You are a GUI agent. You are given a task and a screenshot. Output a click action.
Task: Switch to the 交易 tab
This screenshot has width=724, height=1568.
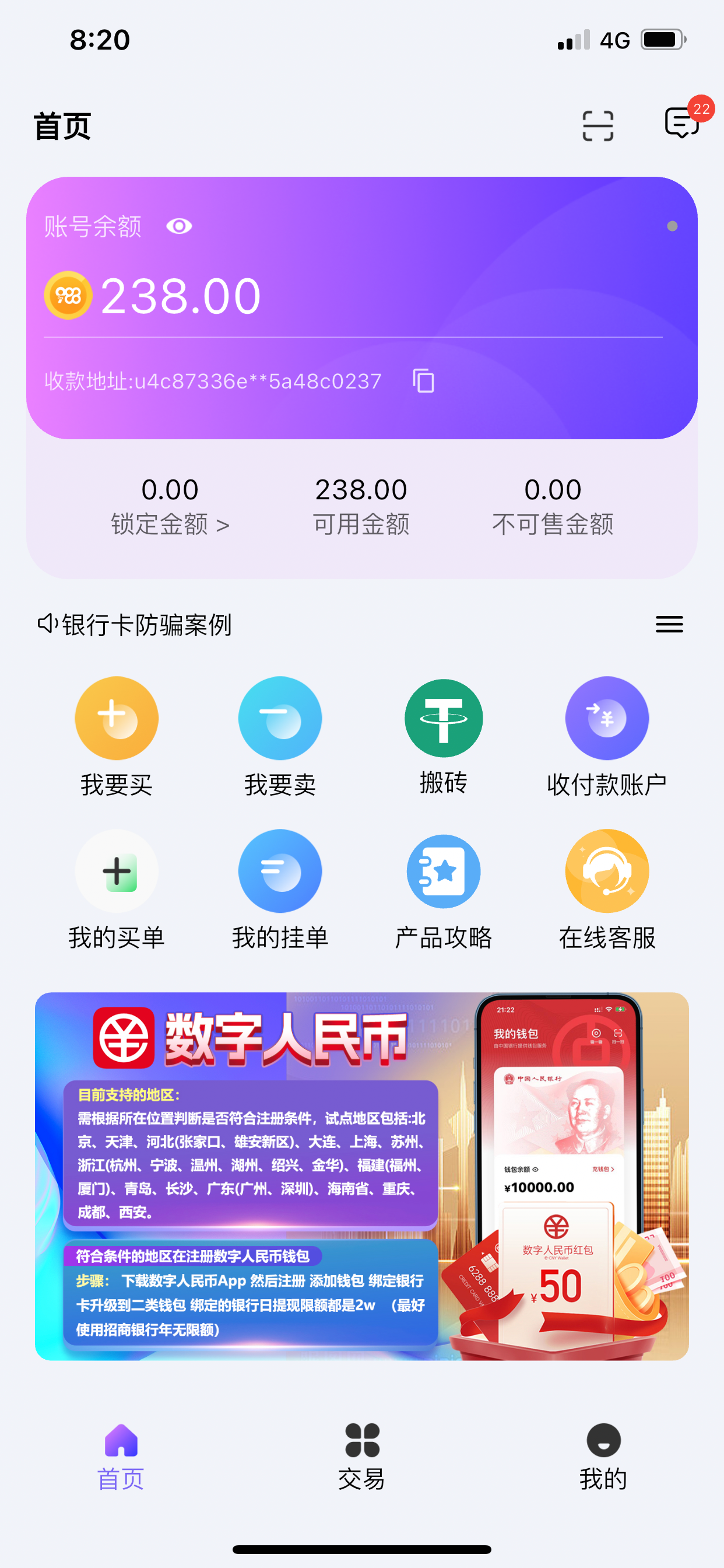click(x=361, y=1457)
